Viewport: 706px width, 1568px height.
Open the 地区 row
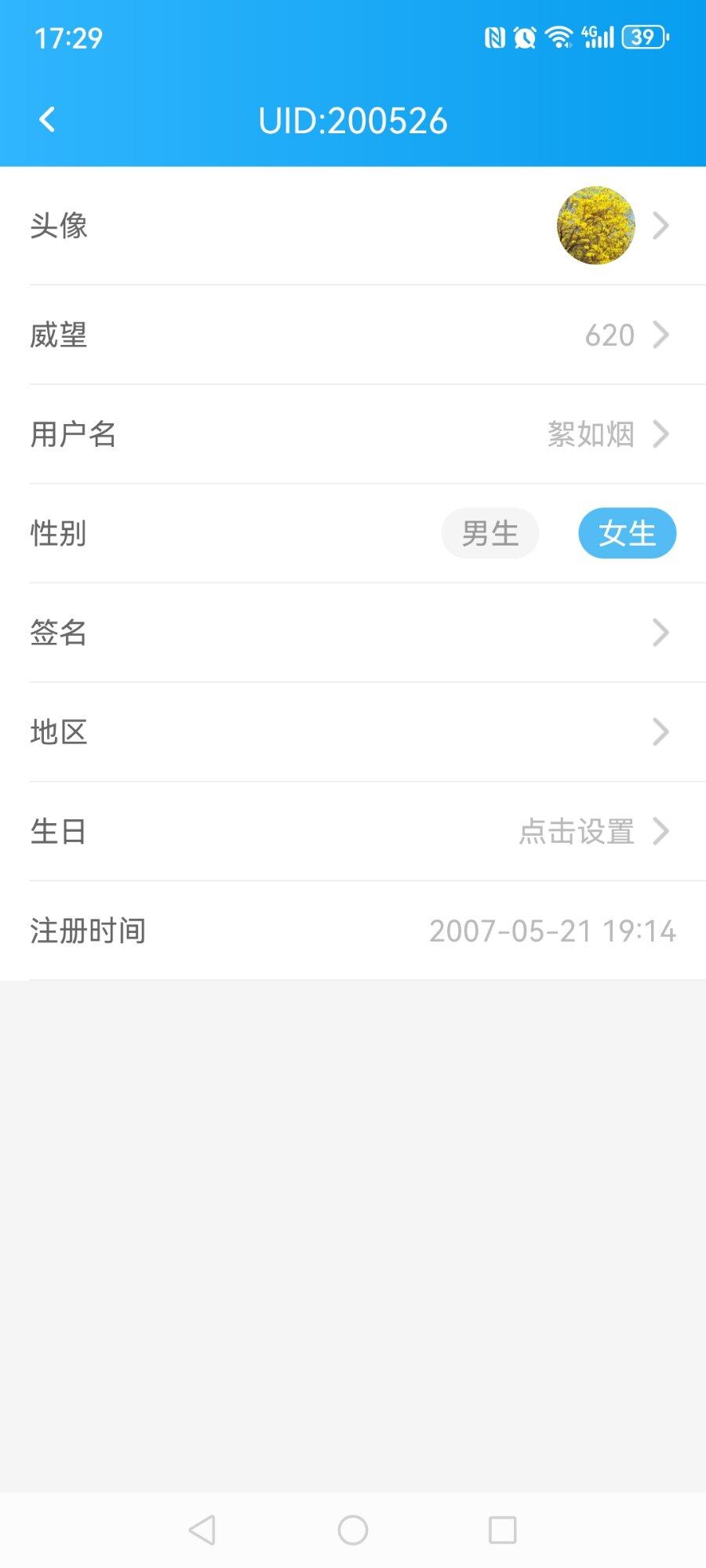point(353,732)
